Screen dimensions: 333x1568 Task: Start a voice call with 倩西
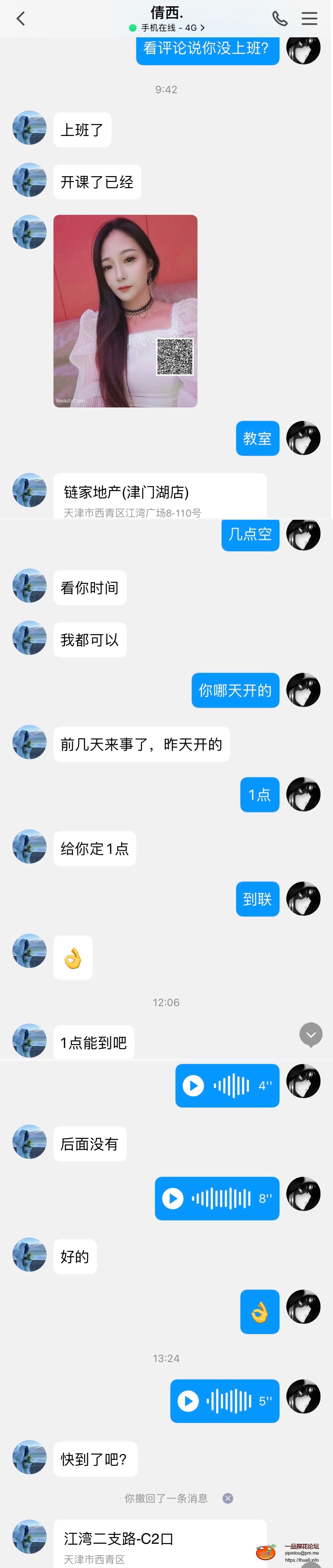point(279,19)
